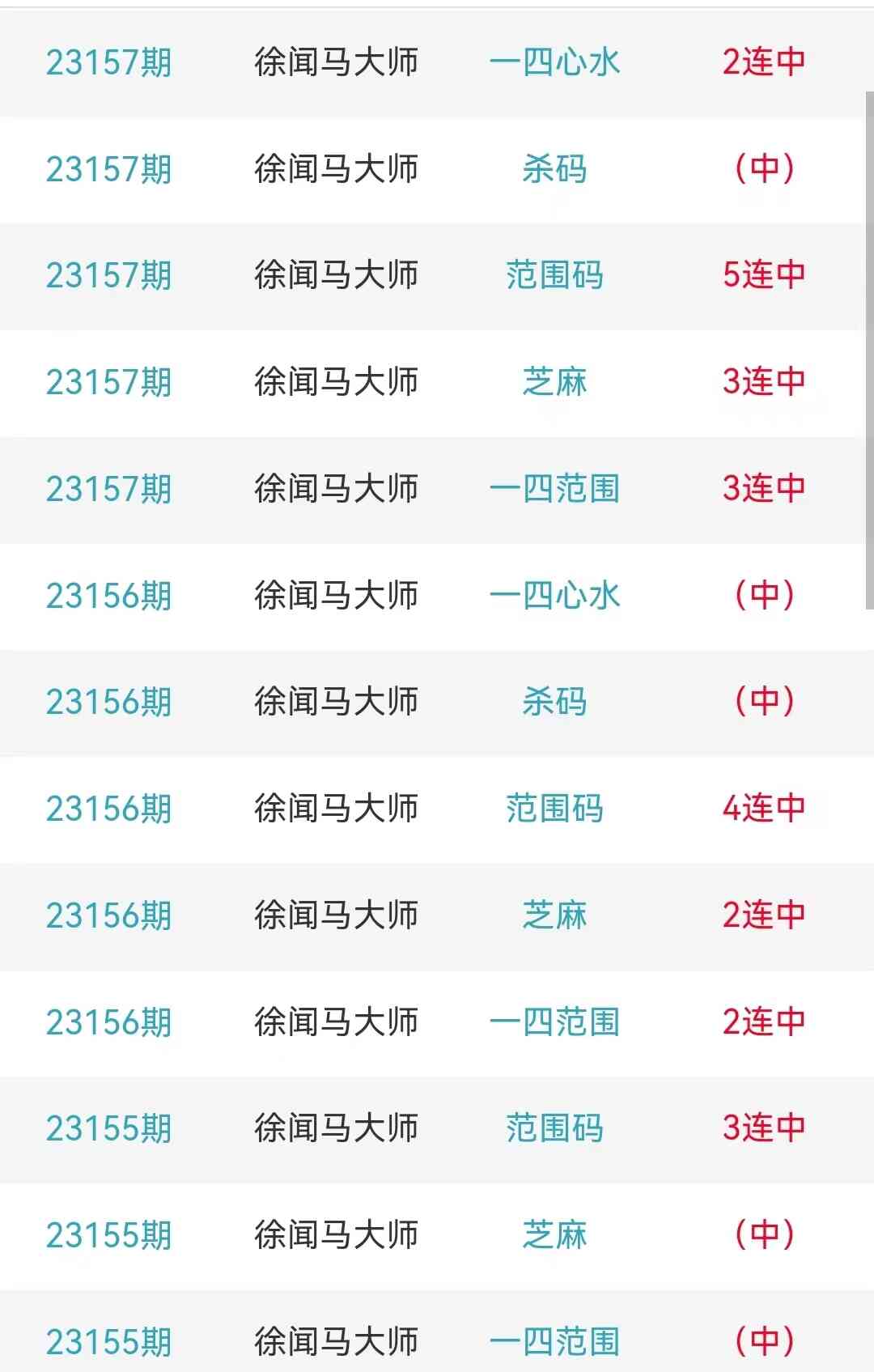Screen dimensions: 874x1372
Task: View the 23157期 杀码 prediction
Action: [554, 169]
